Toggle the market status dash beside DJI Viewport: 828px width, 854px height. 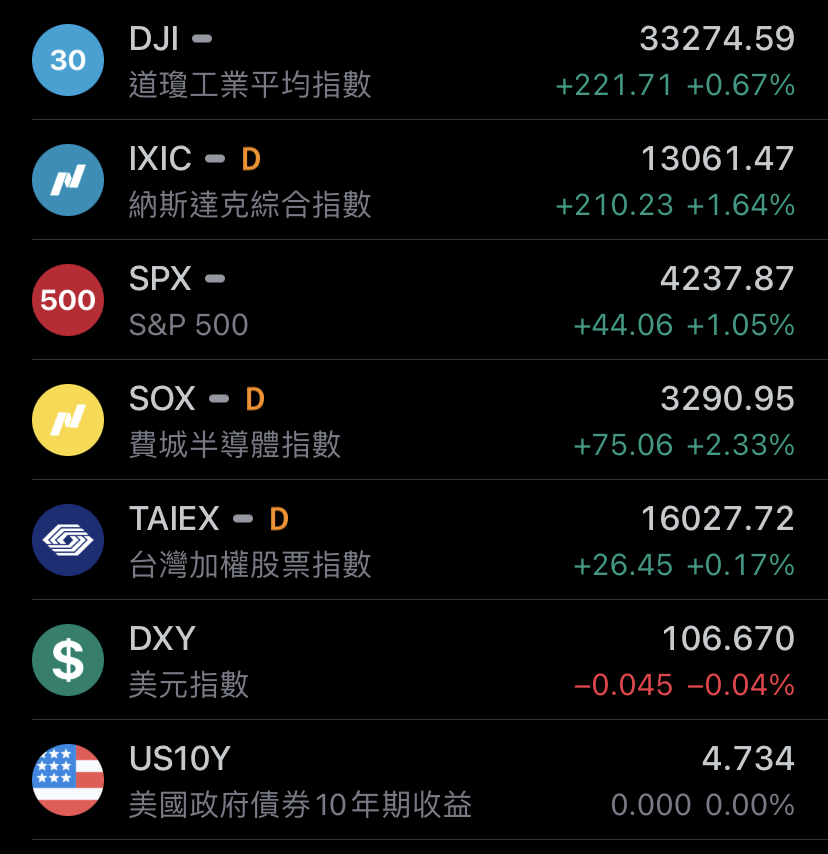pos(204,37)
